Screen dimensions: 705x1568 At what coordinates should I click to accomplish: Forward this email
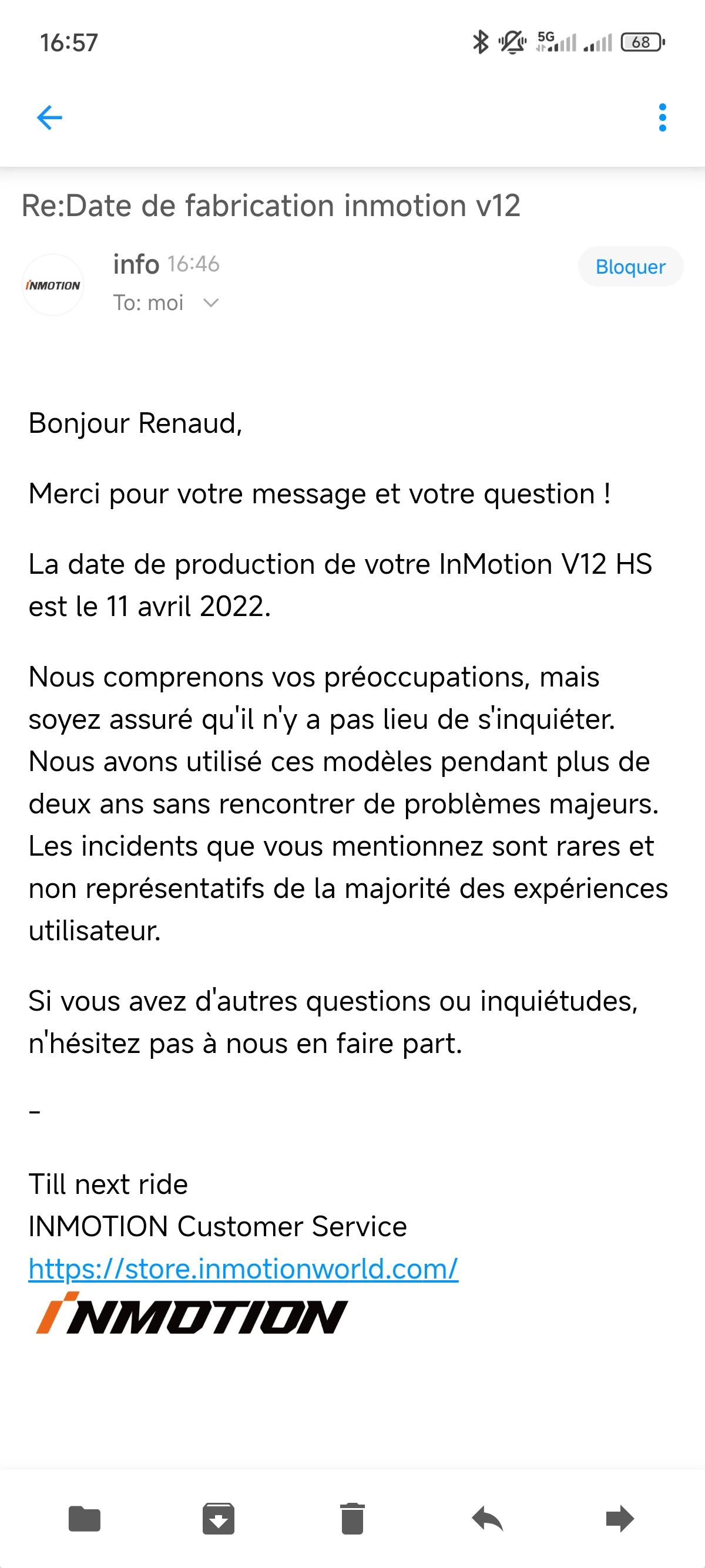point(620,1518)
